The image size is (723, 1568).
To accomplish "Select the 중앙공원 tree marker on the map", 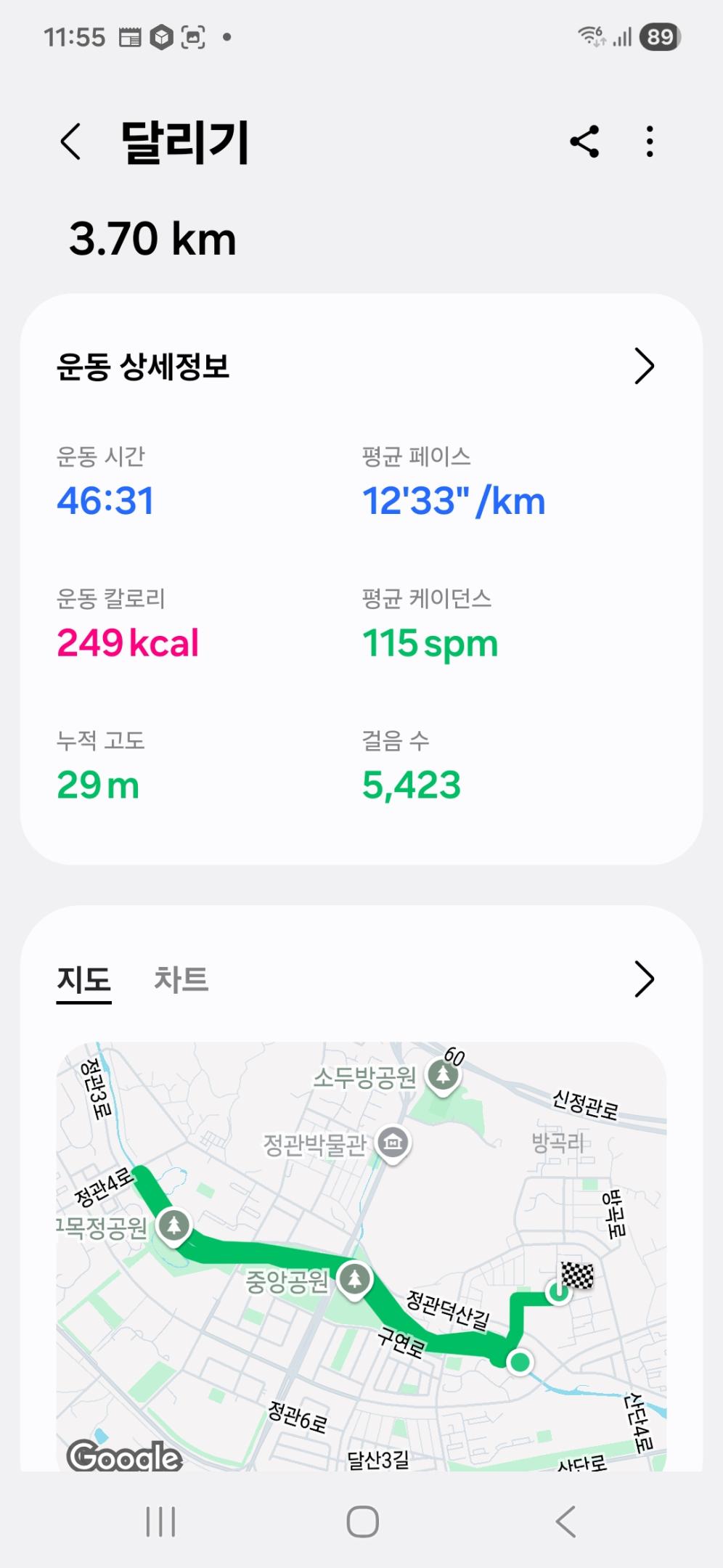I will click(x=354, y=1280).
